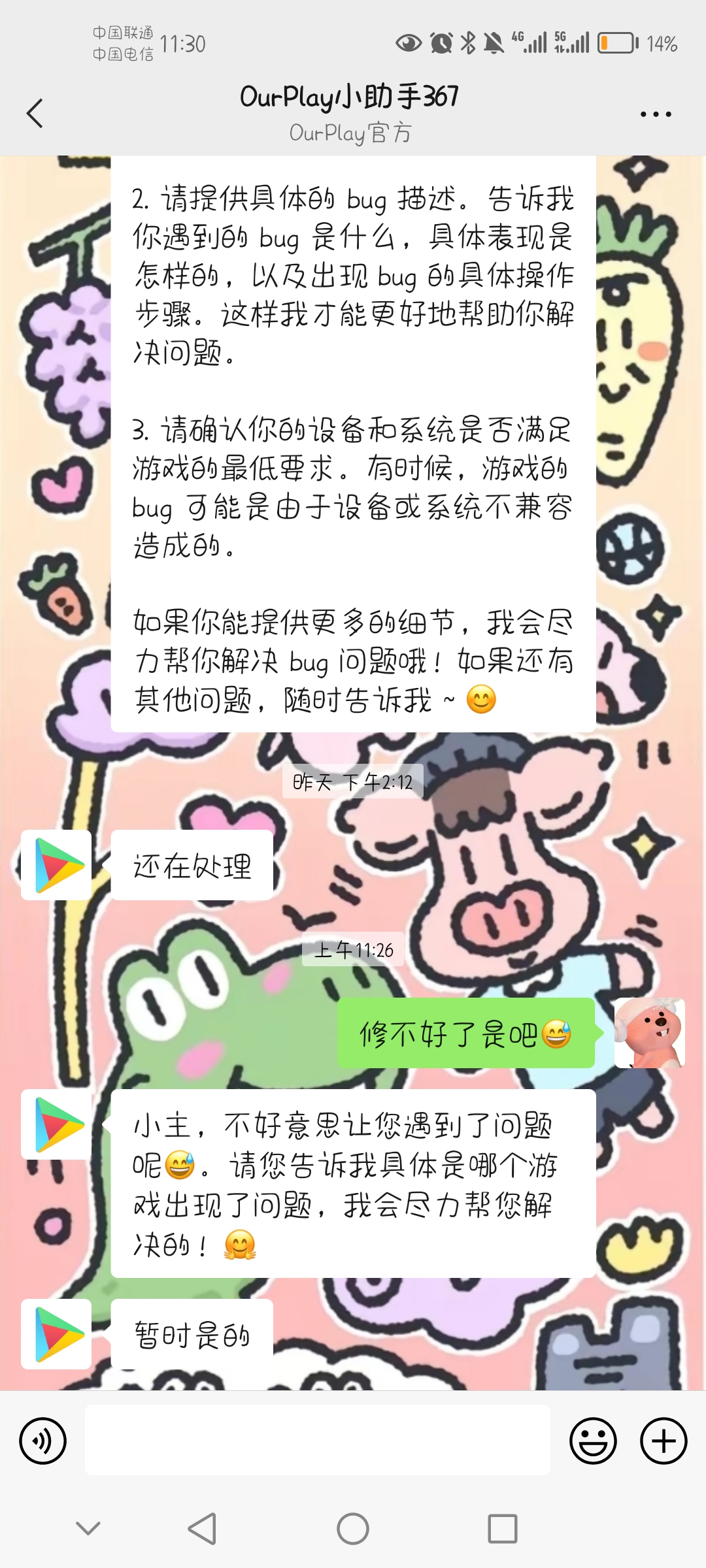Open the system recent apps view
Viewport: 706px width, 1568px height.
click(x=502, y=1529)
